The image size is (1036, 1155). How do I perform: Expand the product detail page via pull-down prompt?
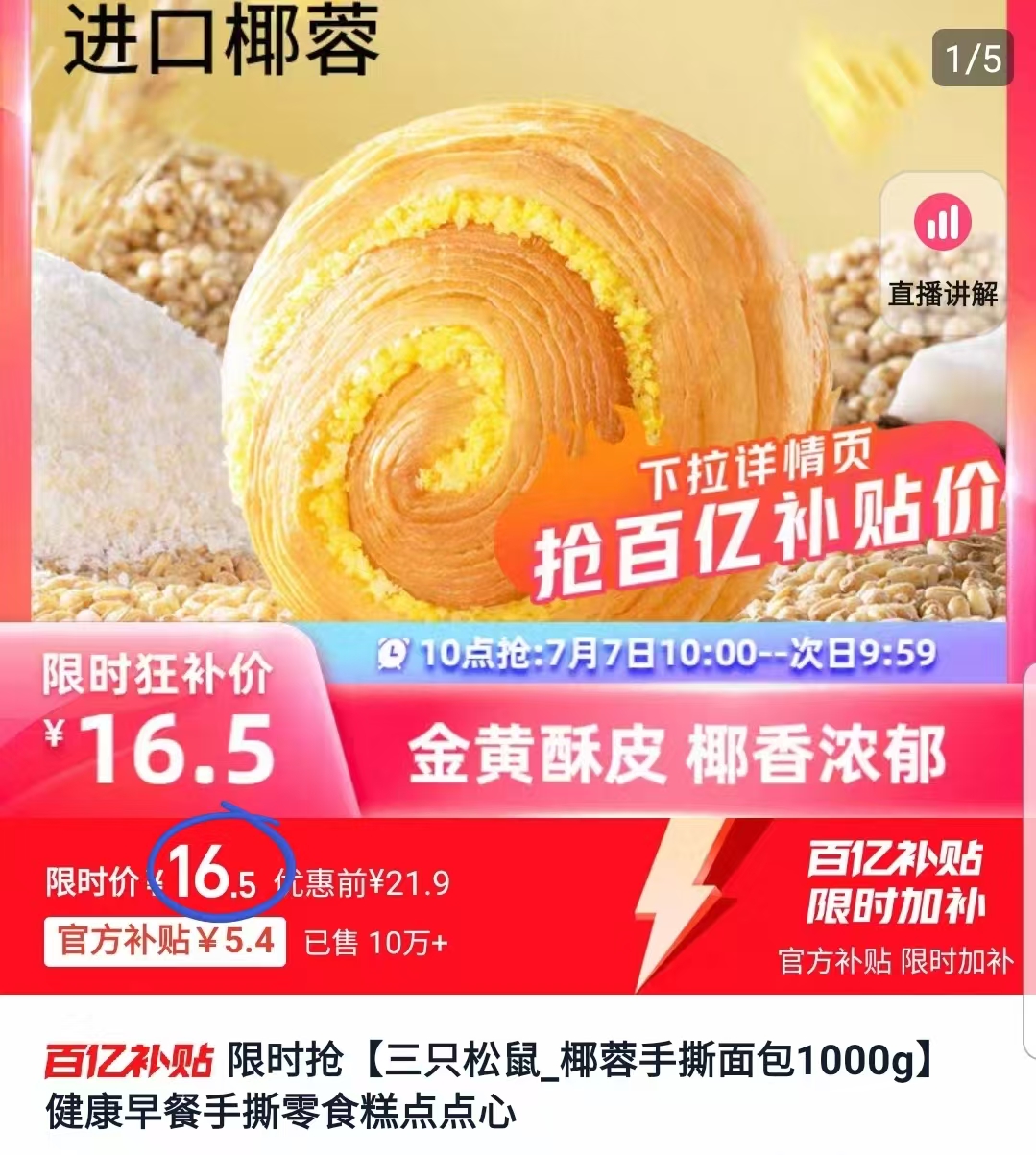click(x=759, y=466)
